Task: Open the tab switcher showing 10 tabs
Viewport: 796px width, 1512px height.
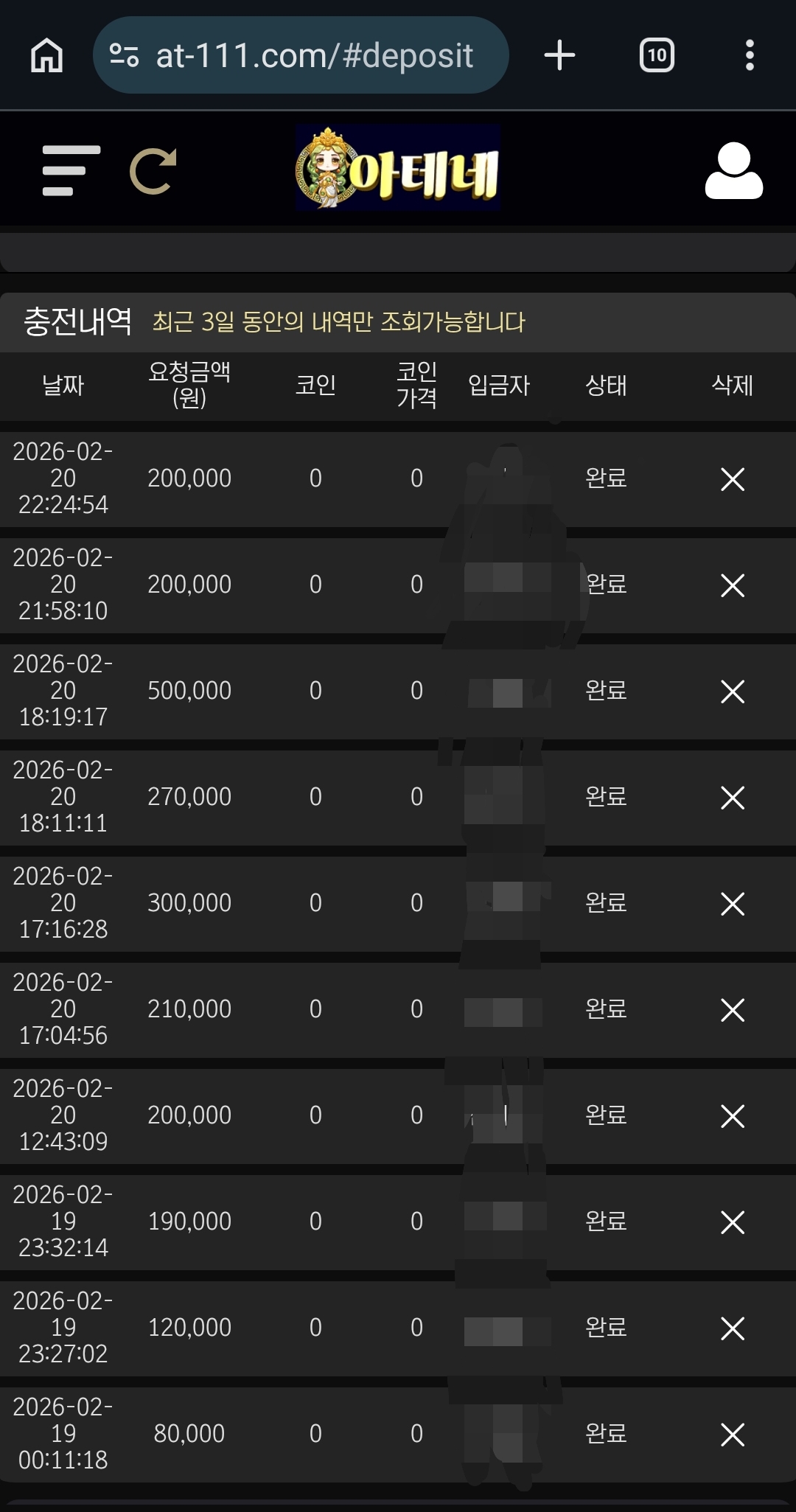Action: click(x=657, y=55)
